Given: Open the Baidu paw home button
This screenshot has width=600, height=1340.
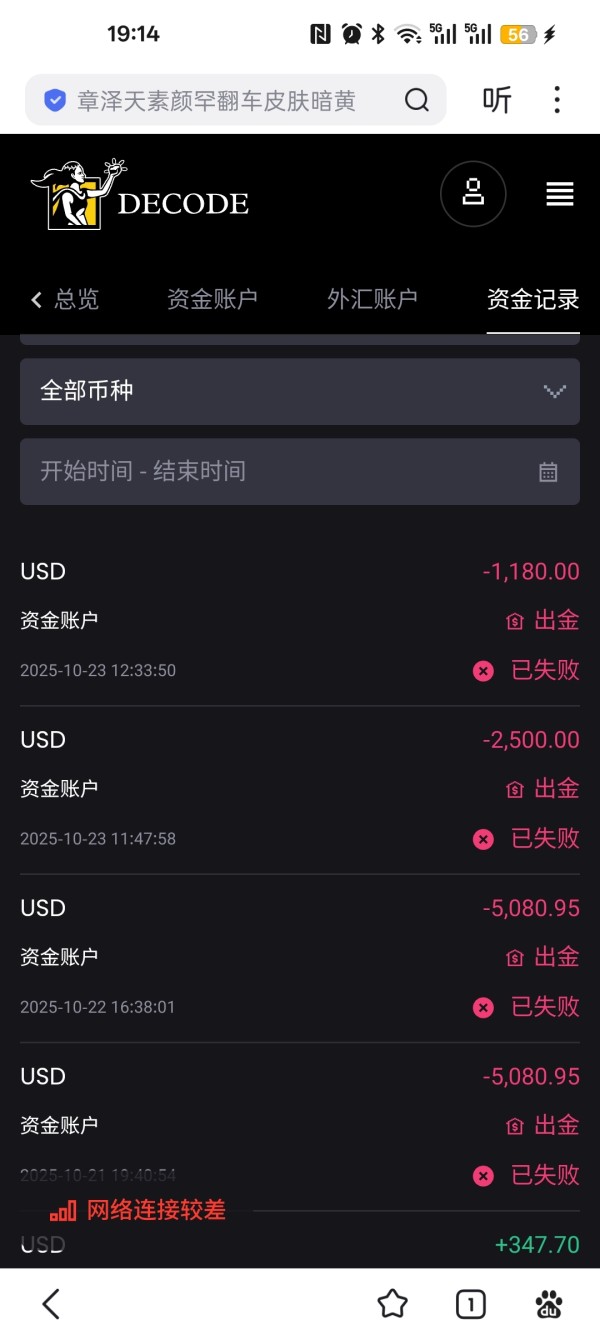Looking at the screenshot, I should (x=548, y=1303).
